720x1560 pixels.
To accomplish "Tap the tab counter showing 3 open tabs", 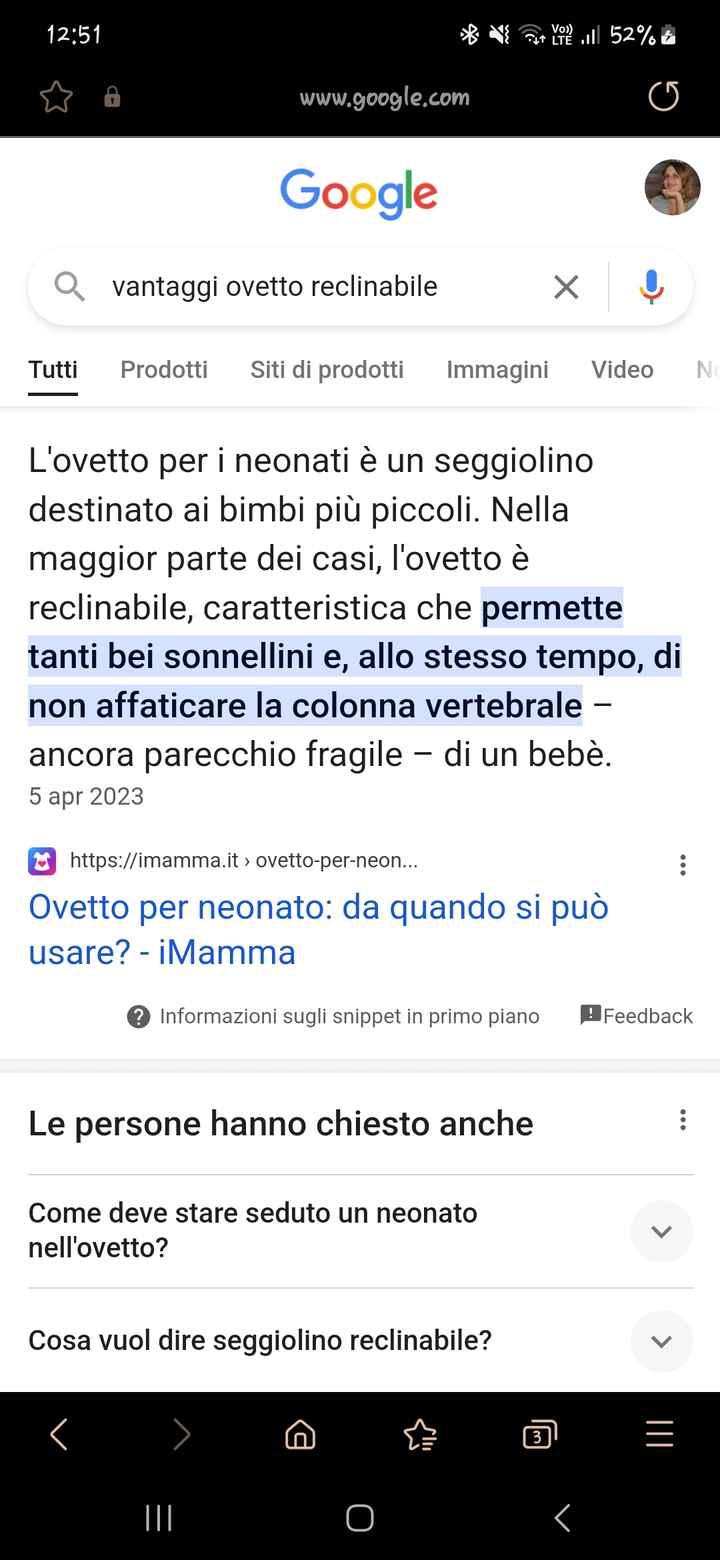I will click(540, 1433).
